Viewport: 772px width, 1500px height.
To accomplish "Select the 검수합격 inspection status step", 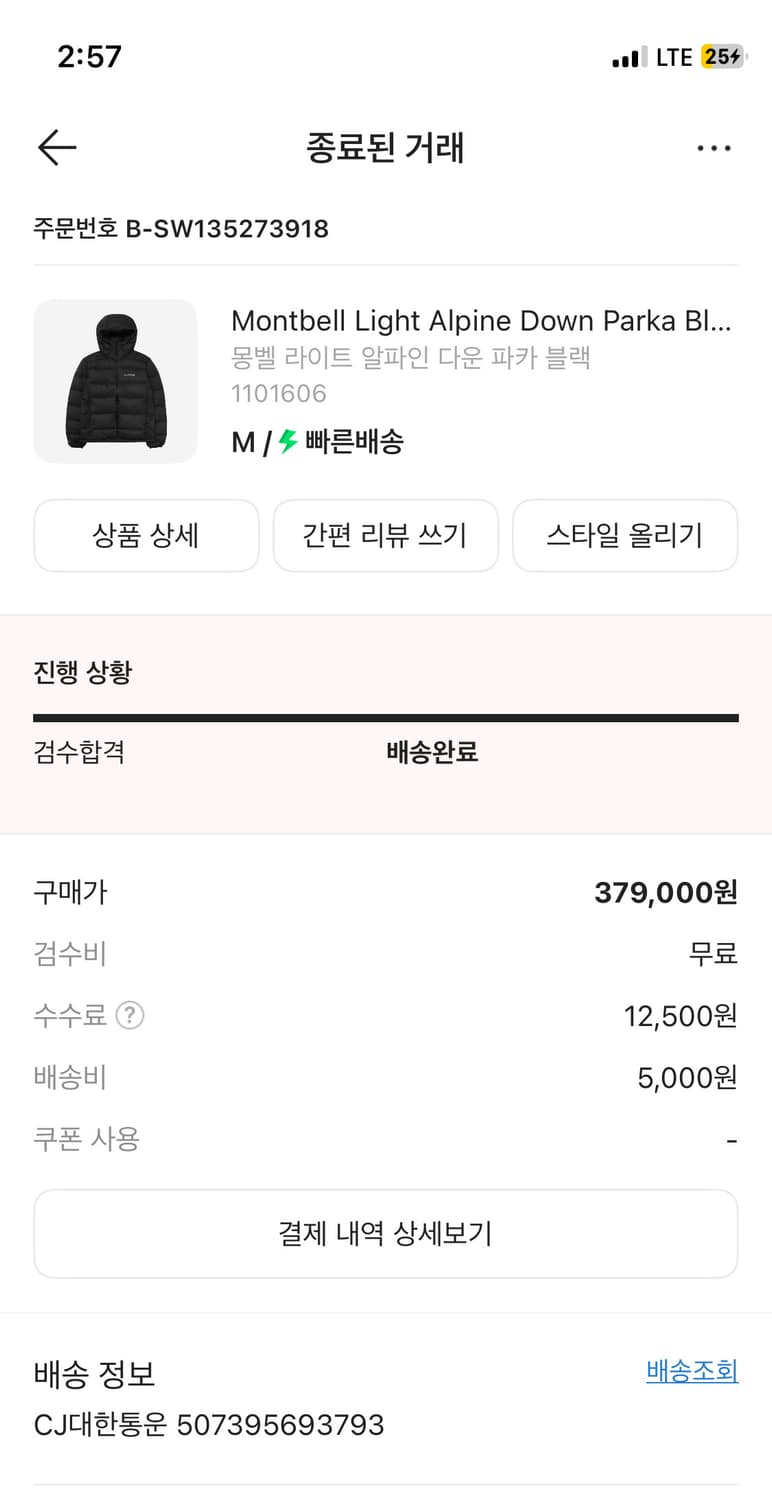I will pos(79,752).
